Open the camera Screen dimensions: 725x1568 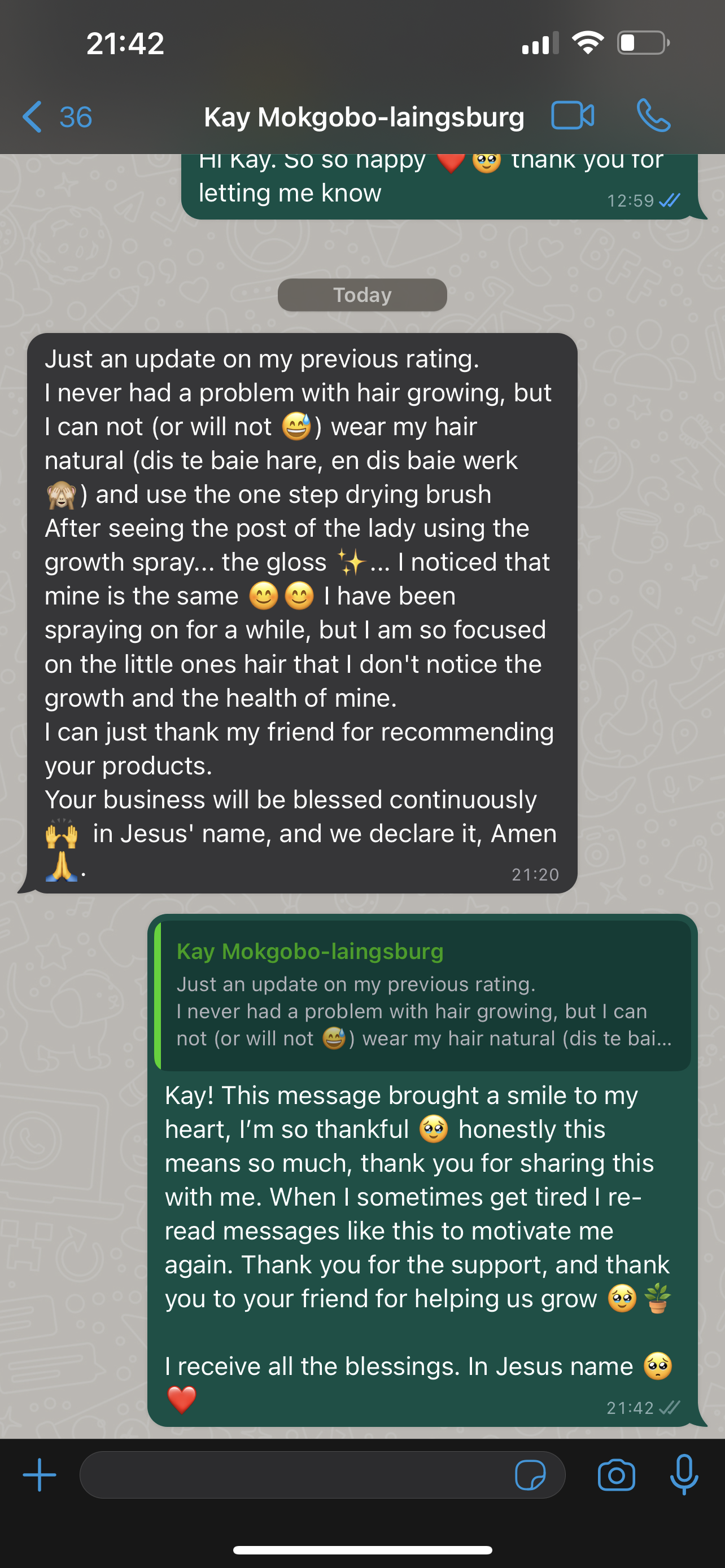tap(616, 1475)
